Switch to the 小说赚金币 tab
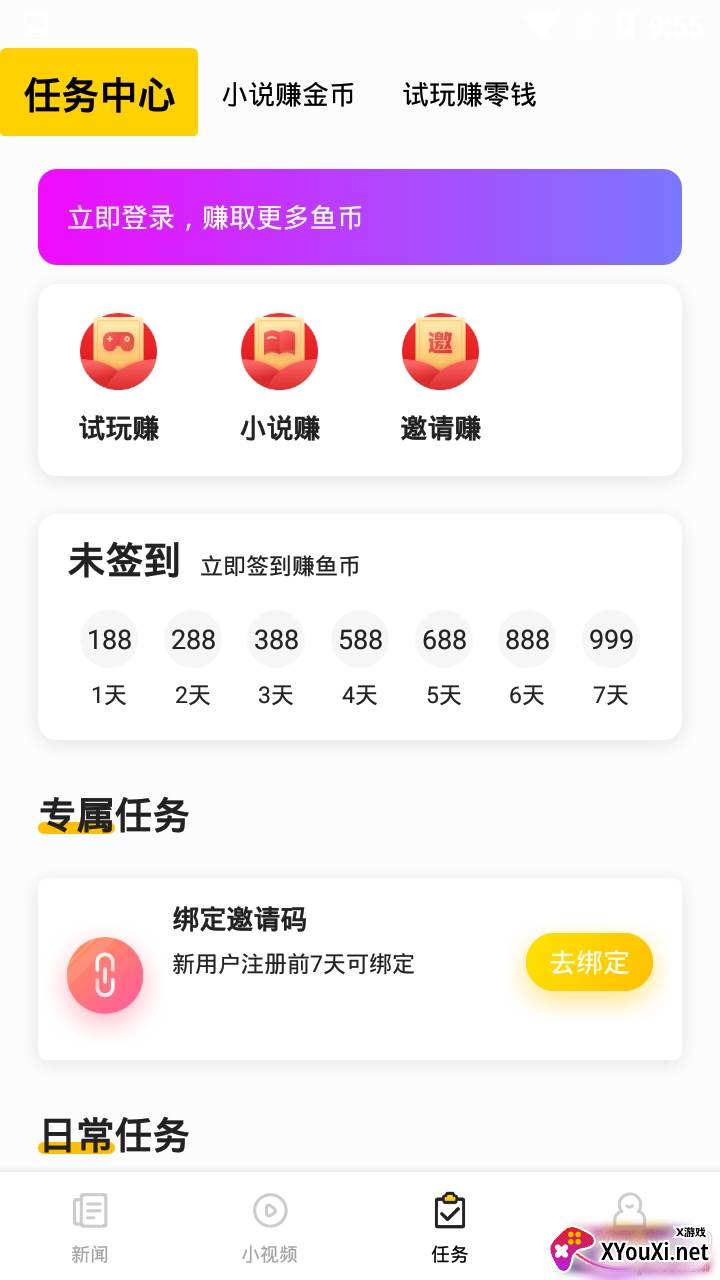The width and height of the screenshot is (720, 1280). click(288, 95)
